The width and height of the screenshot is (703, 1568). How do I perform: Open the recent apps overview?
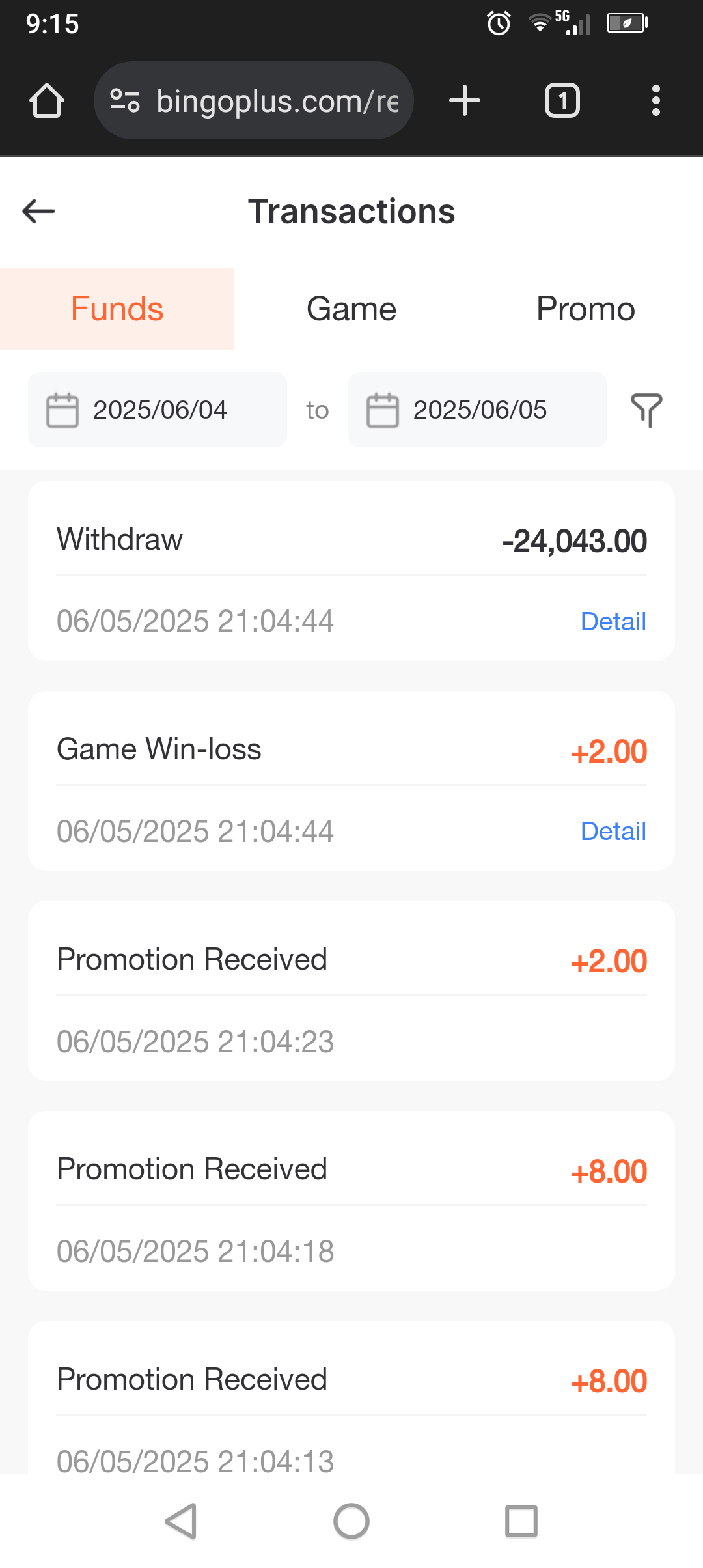click(521, 1521)
